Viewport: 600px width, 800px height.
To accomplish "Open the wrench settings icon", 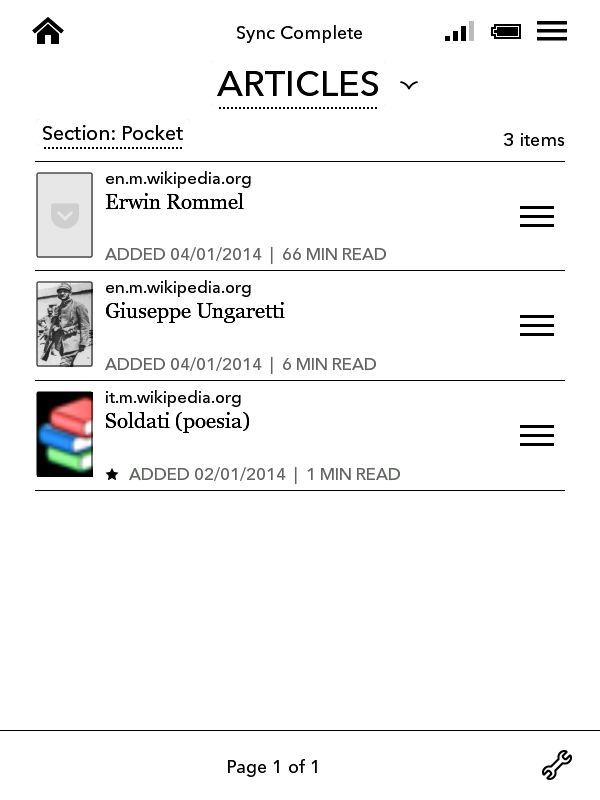I will click(x=556, y=766).
